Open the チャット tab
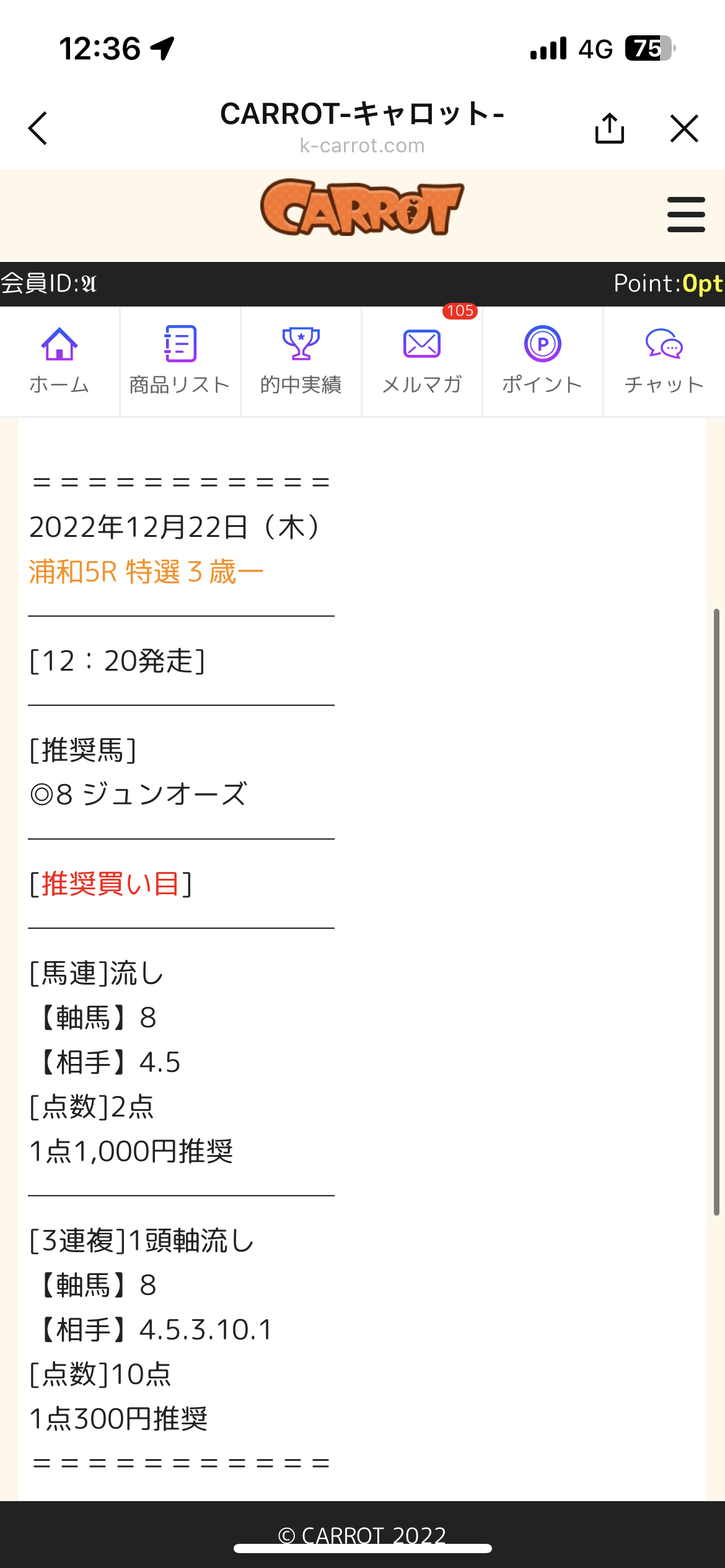 [664, 361]
